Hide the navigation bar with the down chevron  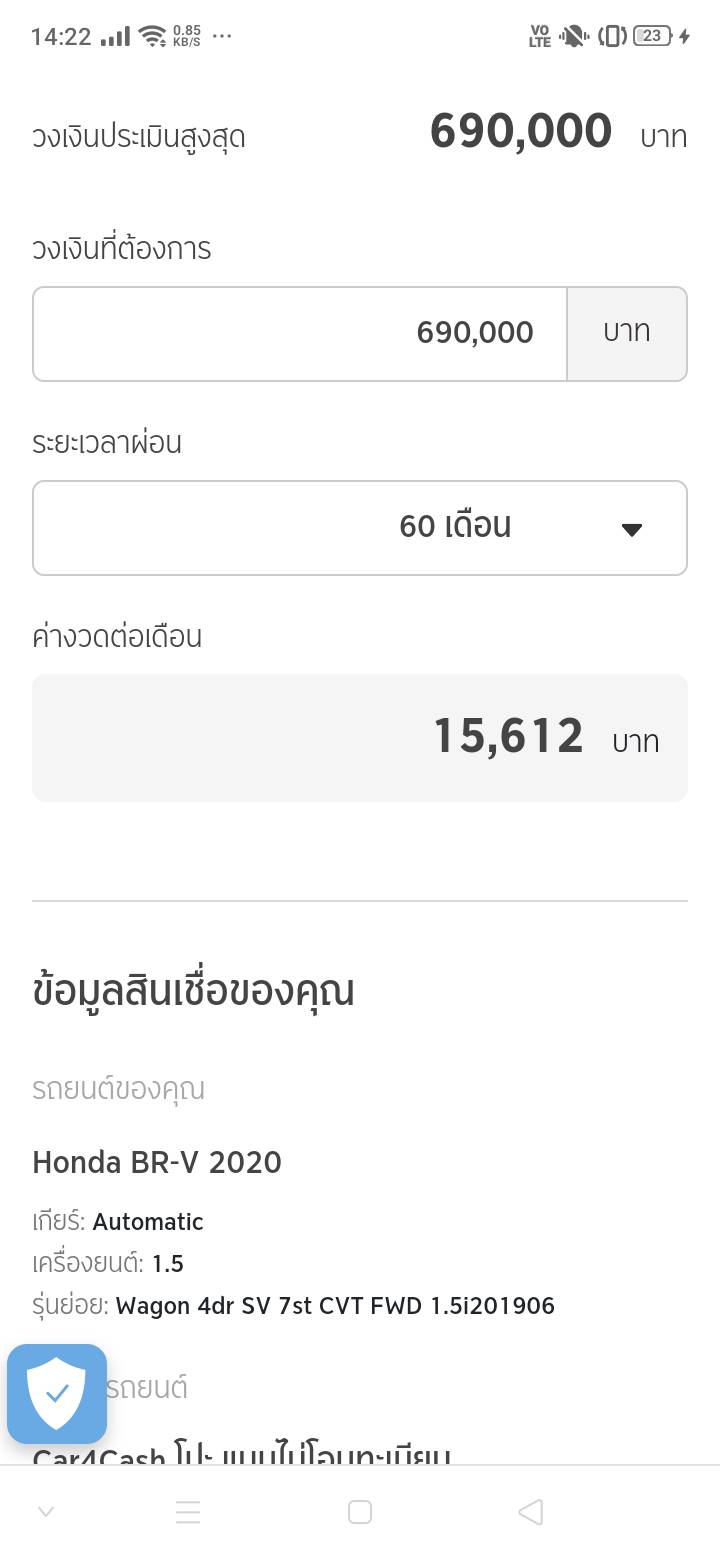coord(46,1512)
